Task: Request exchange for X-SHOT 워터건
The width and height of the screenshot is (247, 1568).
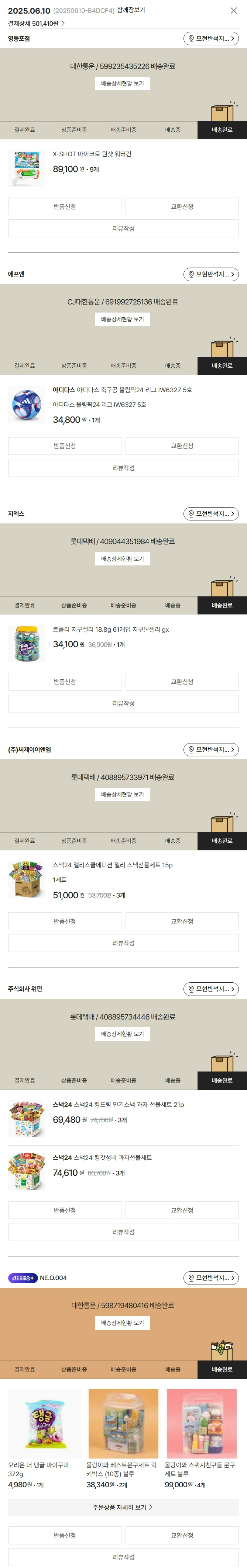Action: tap(182, 206)
